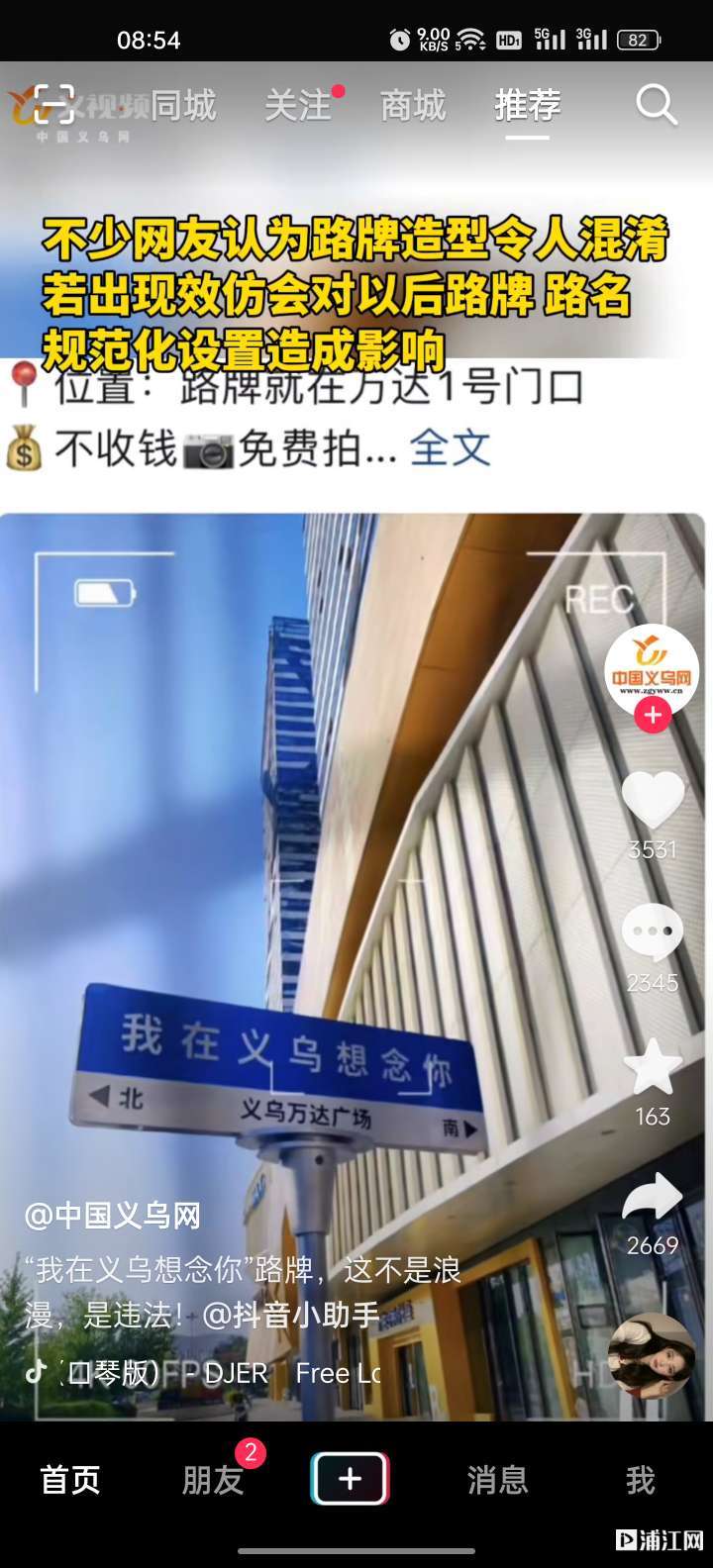713x1568 pixels.
Task: Share this video with the arrow icon
Action: coord(653,1197)
